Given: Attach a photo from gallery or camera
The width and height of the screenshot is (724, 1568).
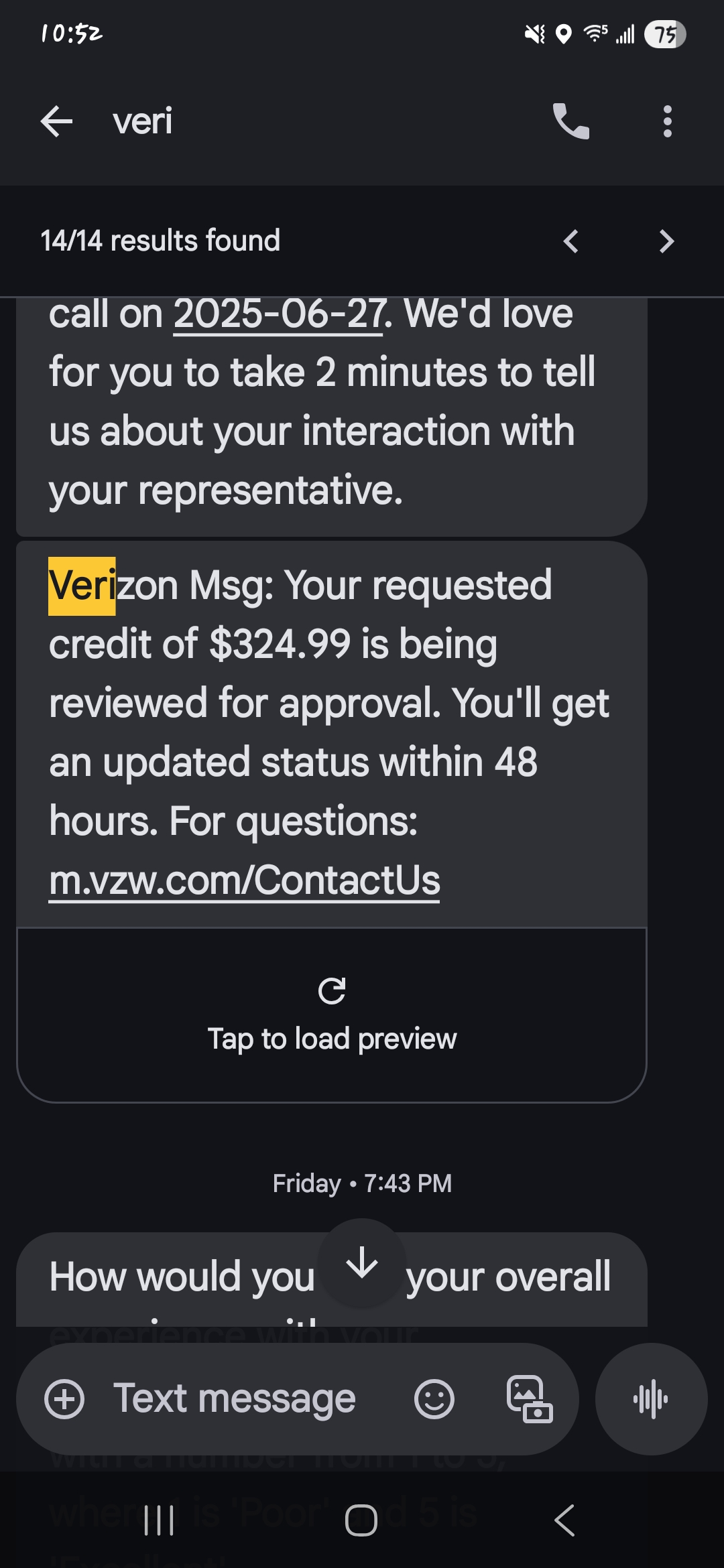Looking at the screenshot, I should coord(529,1399).
